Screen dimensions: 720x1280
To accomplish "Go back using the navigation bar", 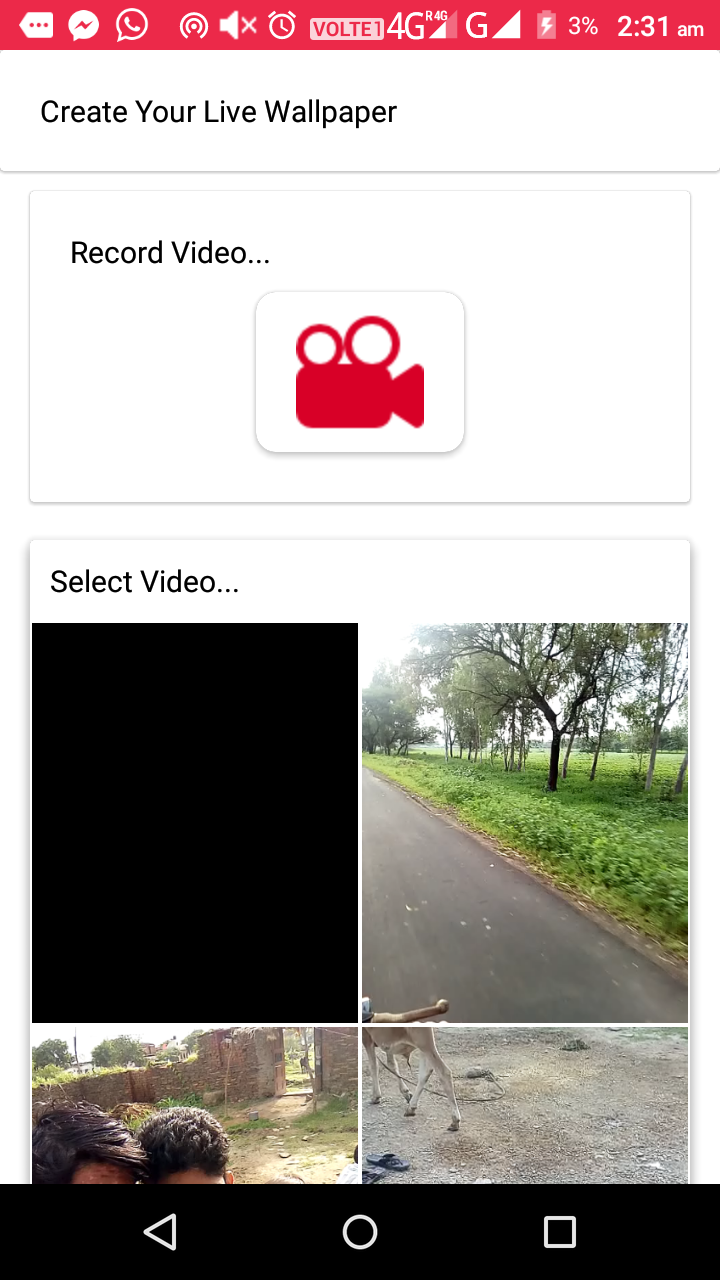I will click(160, 1232).
